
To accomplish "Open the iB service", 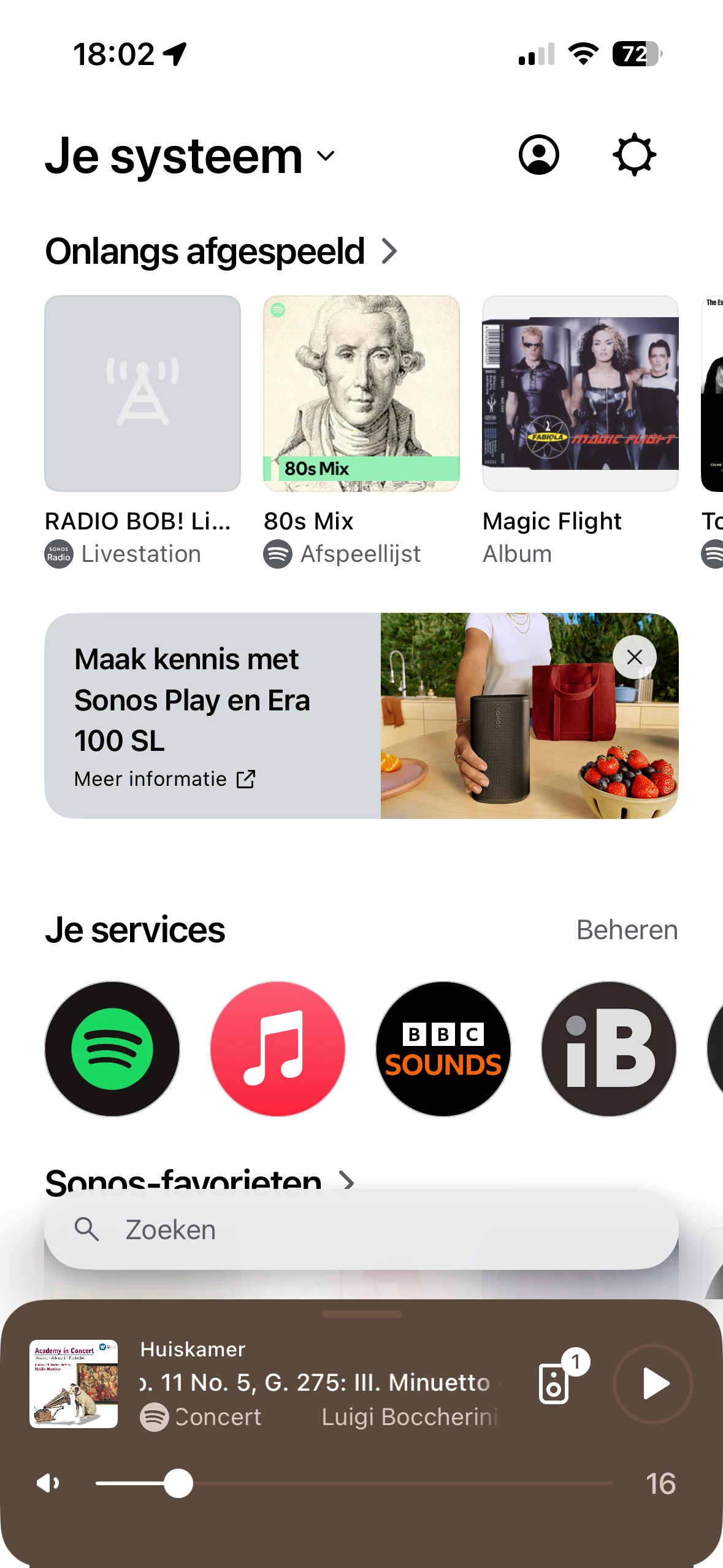I will pos(609,1049).
